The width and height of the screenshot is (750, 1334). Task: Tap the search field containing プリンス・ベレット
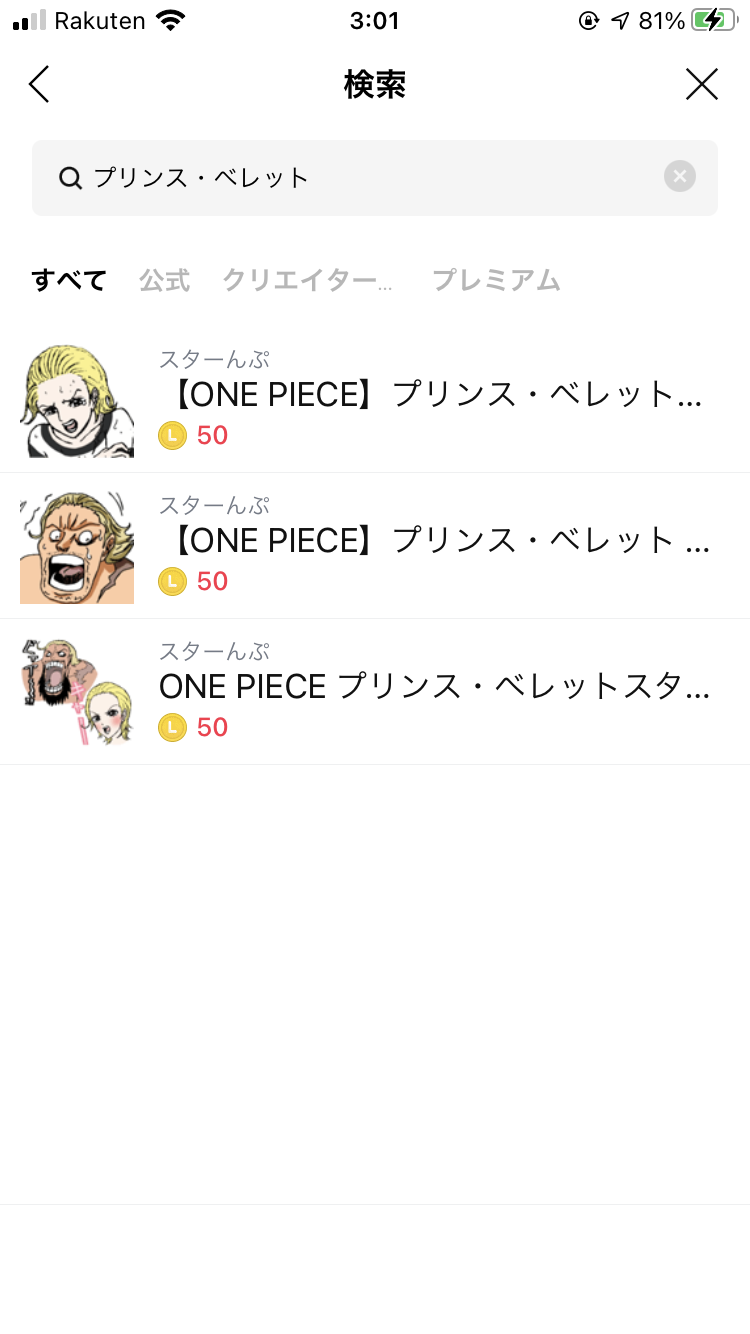click(375, 178)
